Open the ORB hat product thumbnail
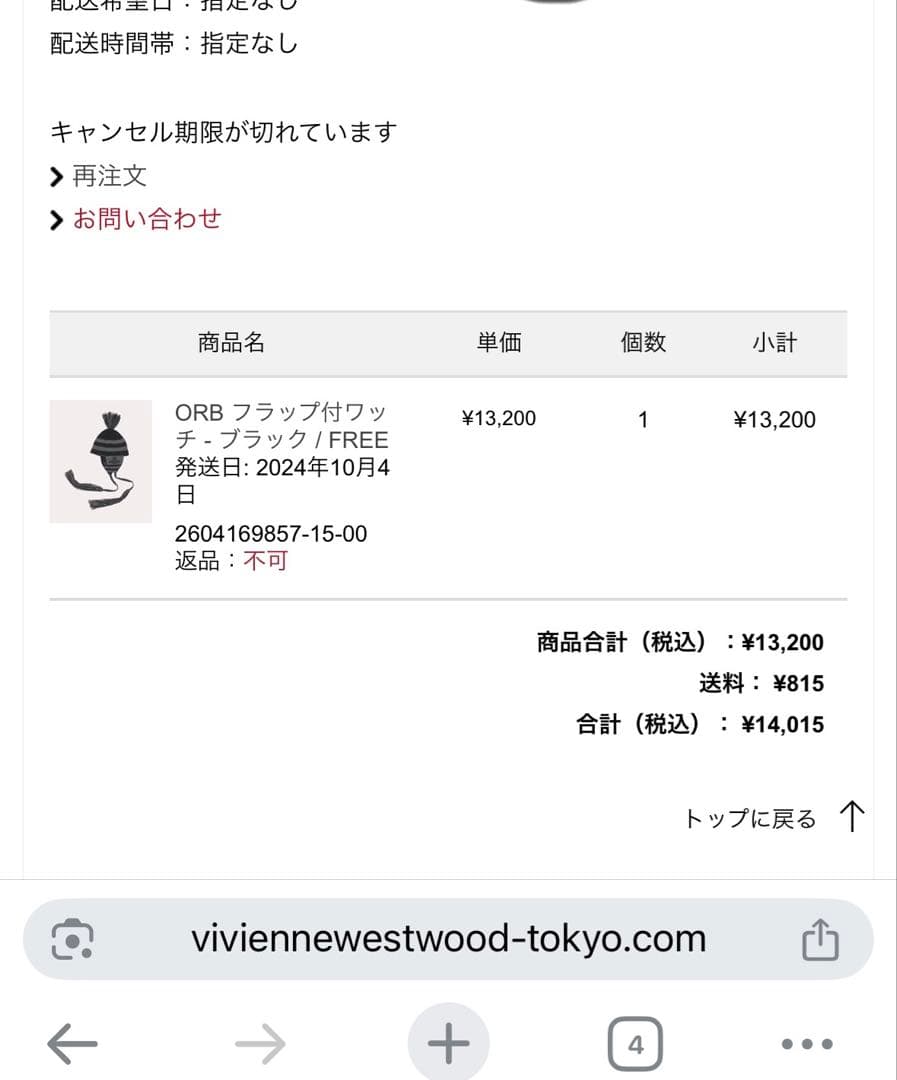 point(100,460)
